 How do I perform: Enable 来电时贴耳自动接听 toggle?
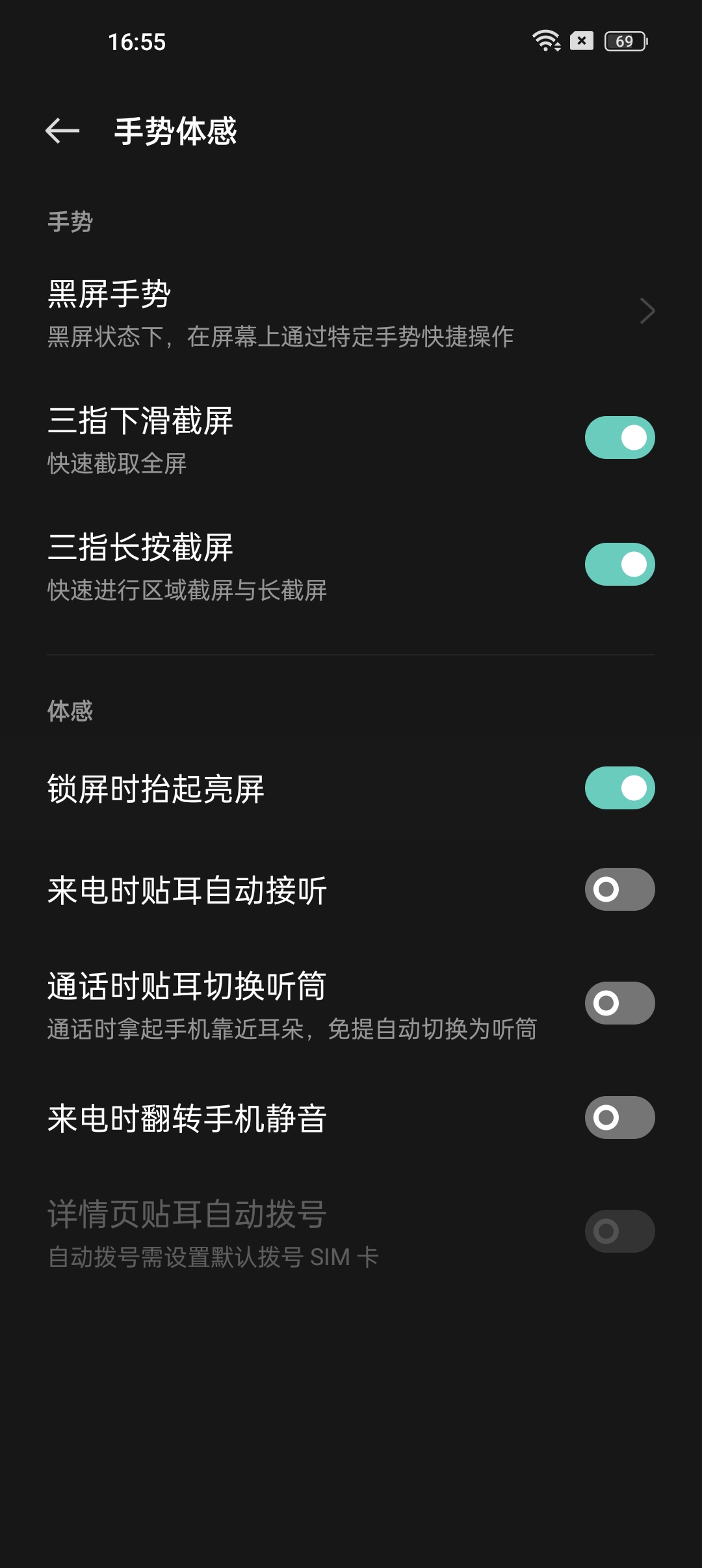pos(618,889)
